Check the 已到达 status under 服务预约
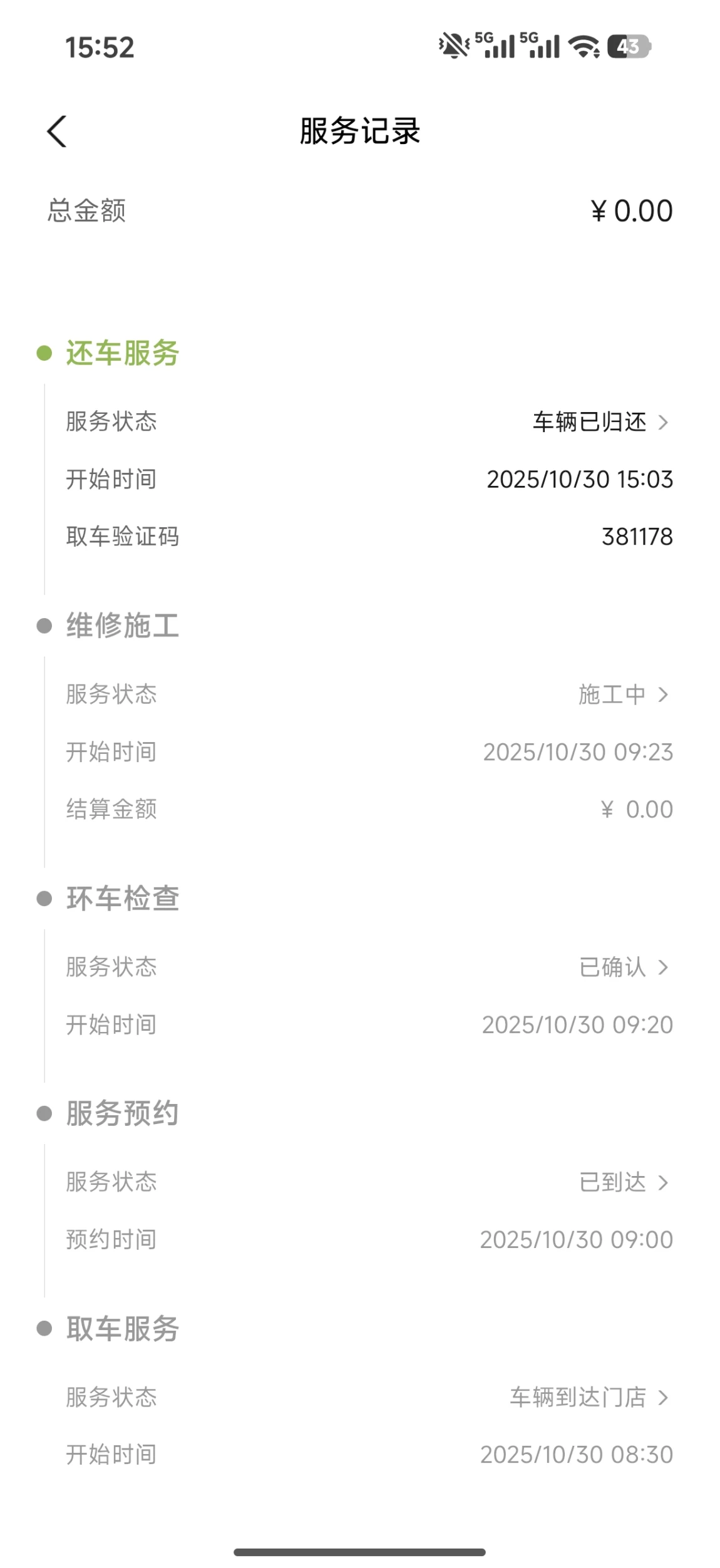Image resolution: width=720 pixels, height=1568 pixels. tap(622, 1182)
